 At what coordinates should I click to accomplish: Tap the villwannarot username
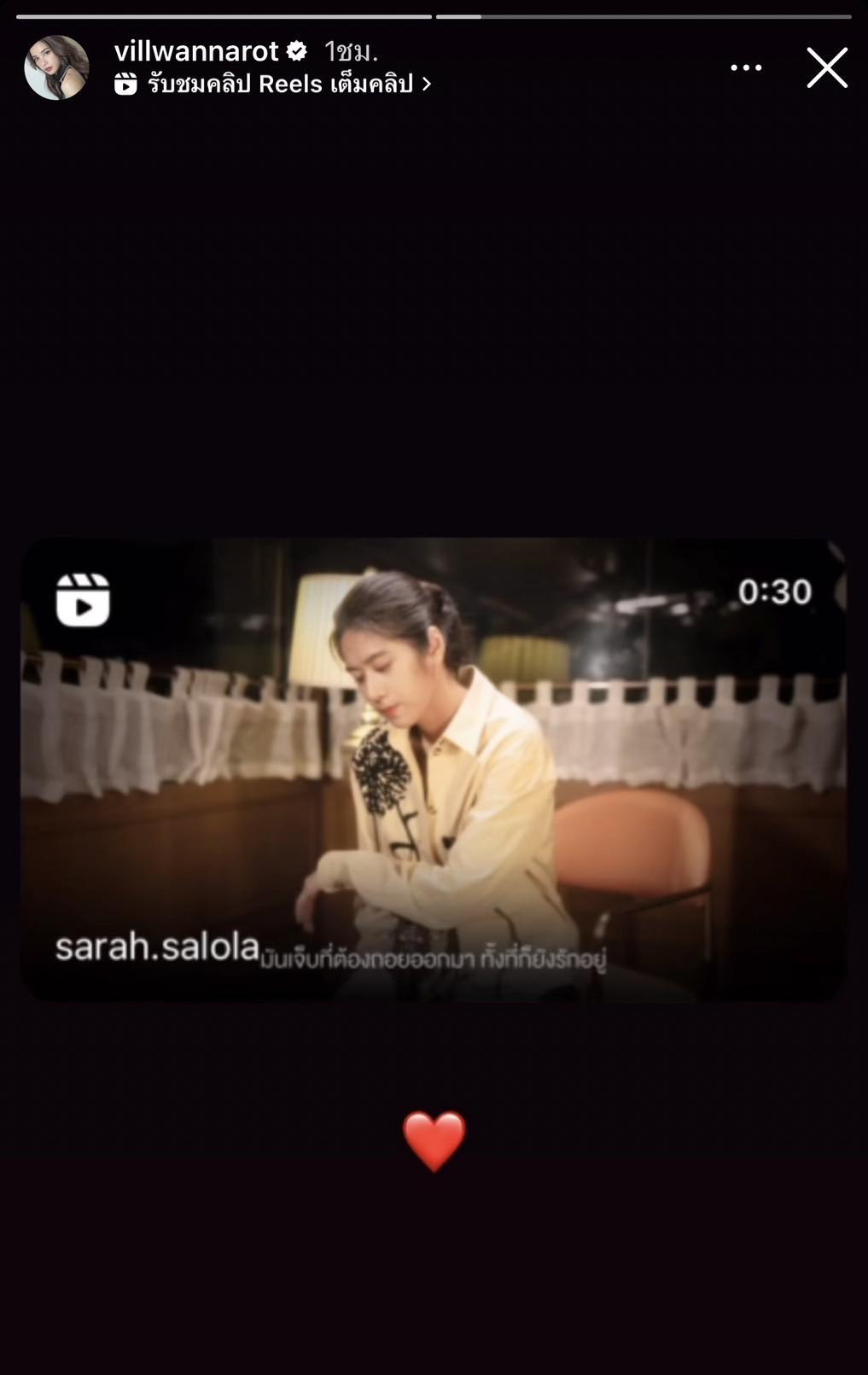coord(196,51)
